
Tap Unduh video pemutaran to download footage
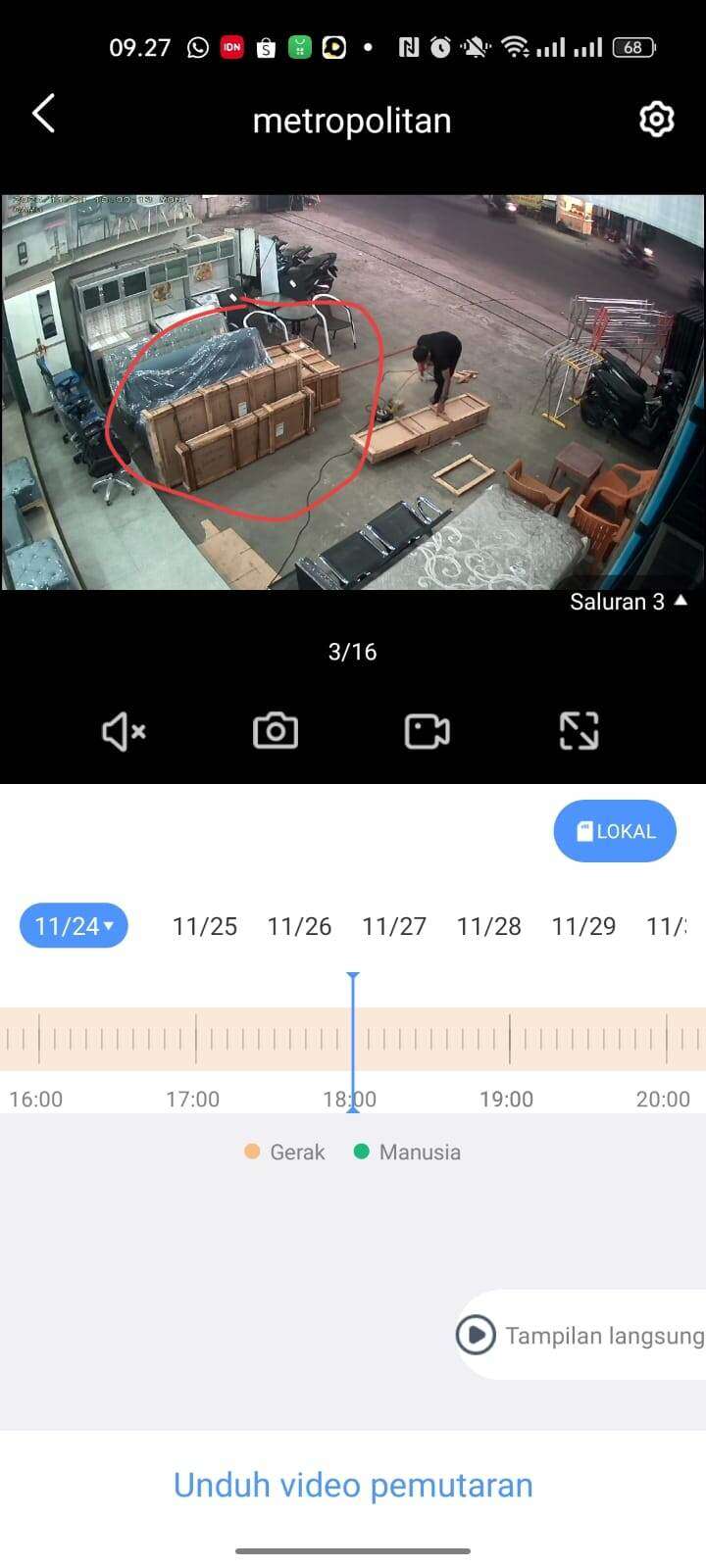352,1485
